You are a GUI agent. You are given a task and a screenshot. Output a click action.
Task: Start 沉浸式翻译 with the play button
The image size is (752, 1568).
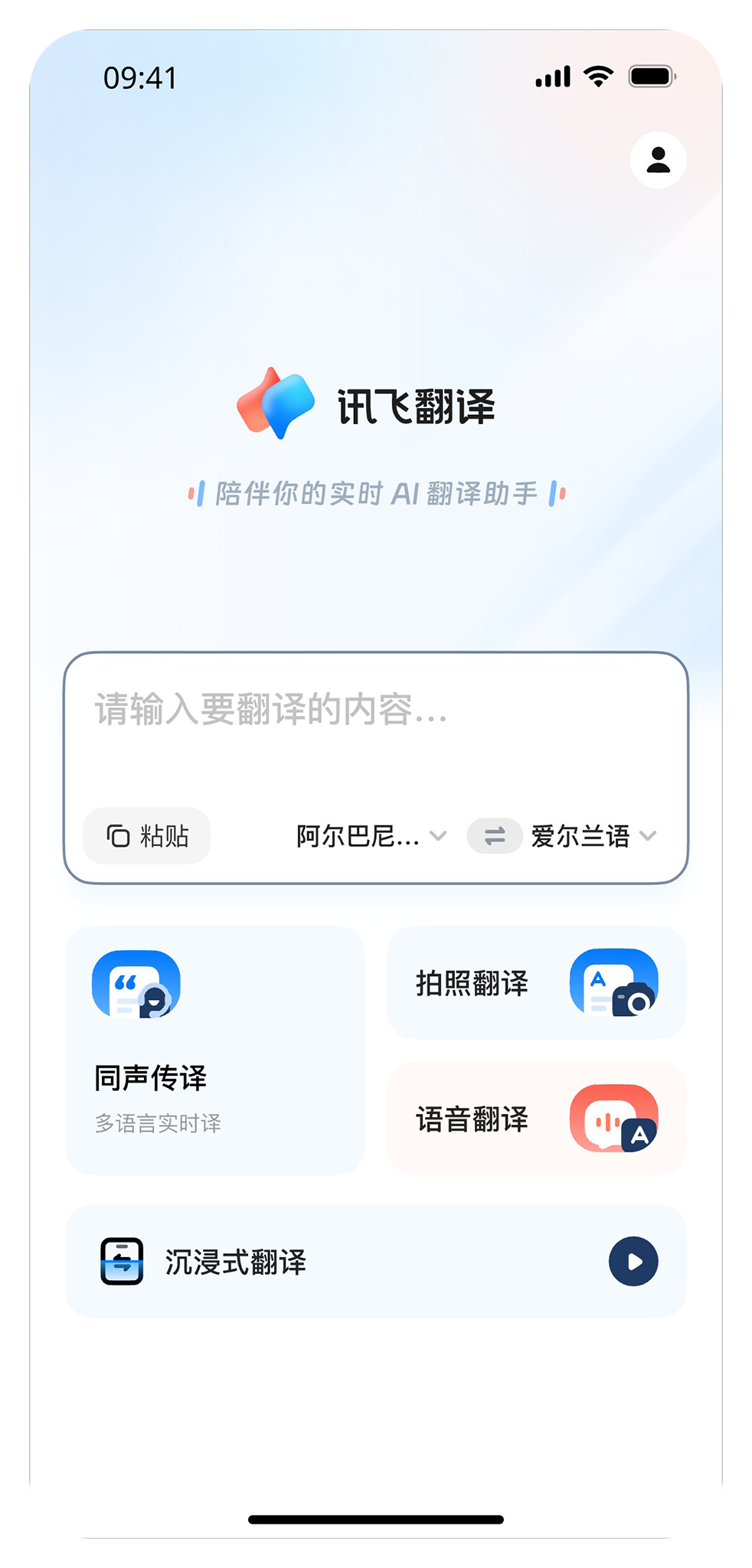tap(633, 1262)
